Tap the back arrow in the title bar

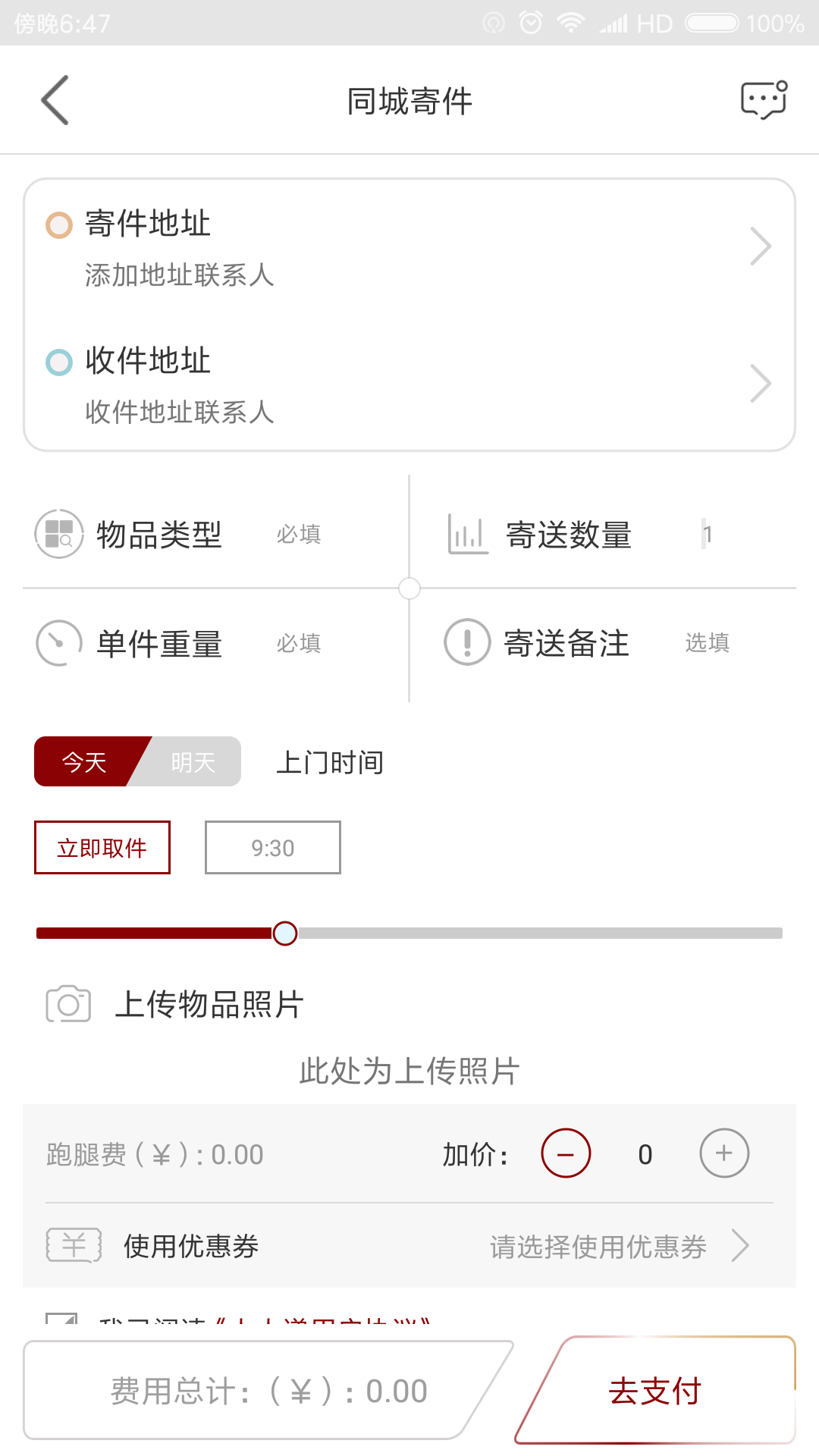coord(55,100)
